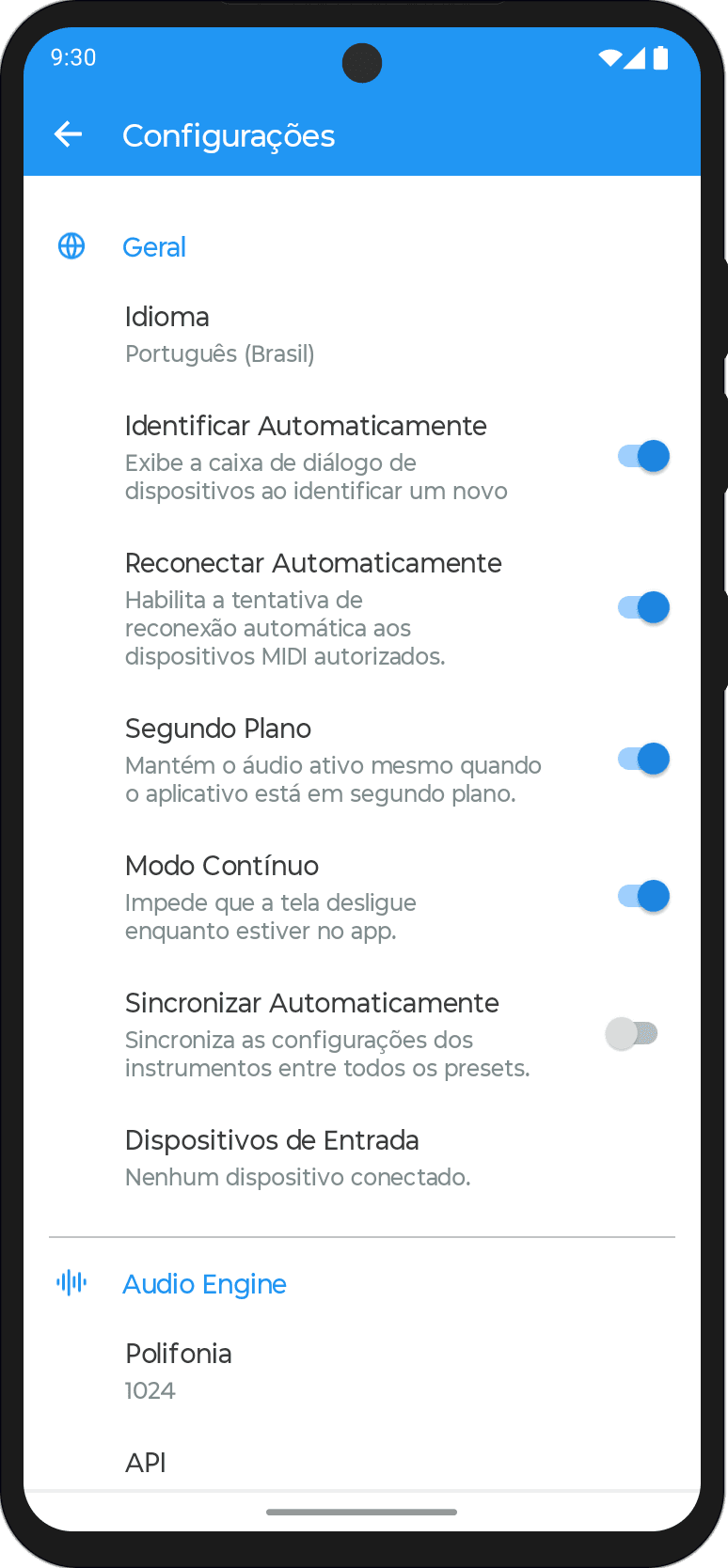Open the Polifonia setting showing 1024
Screen dimensions: 728x1568
point(282,1370)
